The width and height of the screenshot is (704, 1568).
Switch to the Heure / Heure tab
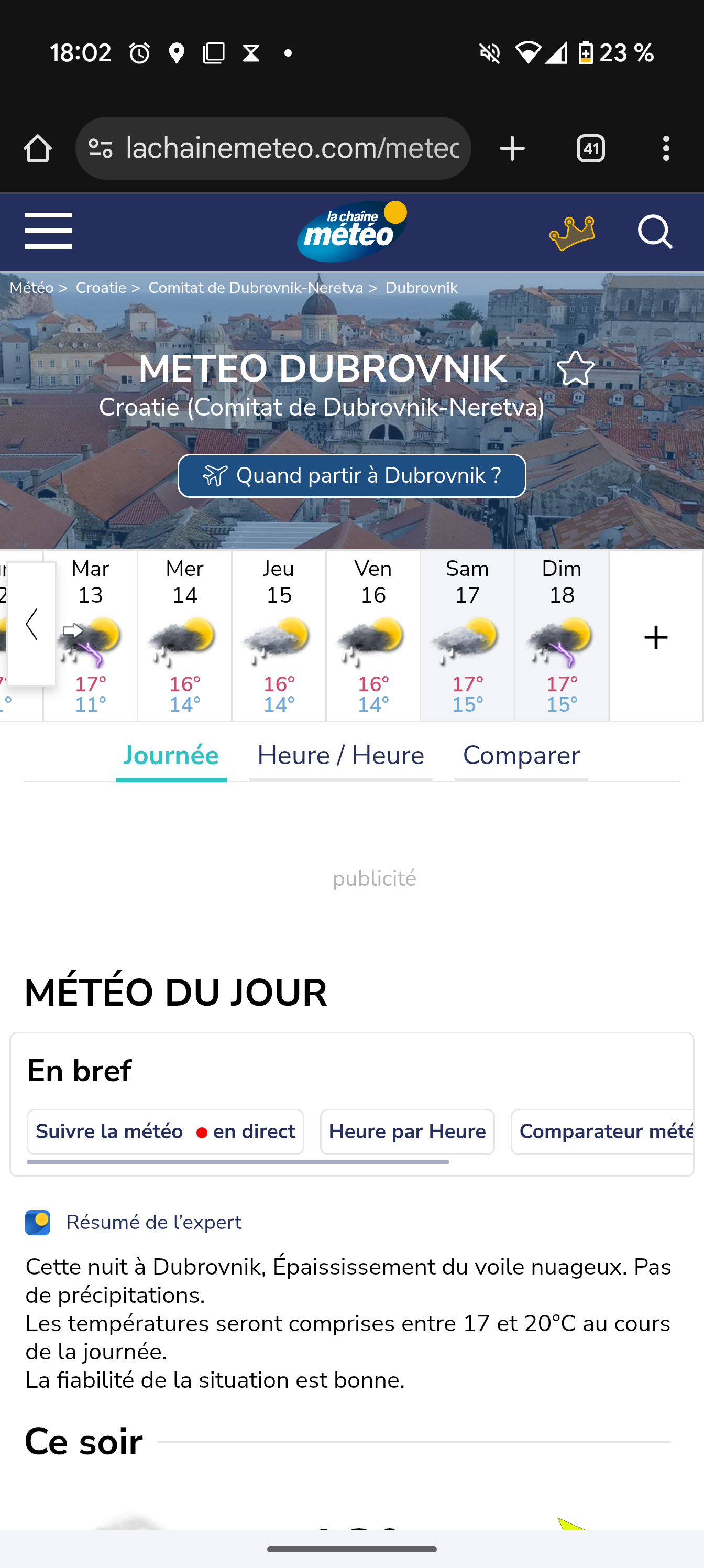[340, 755]
